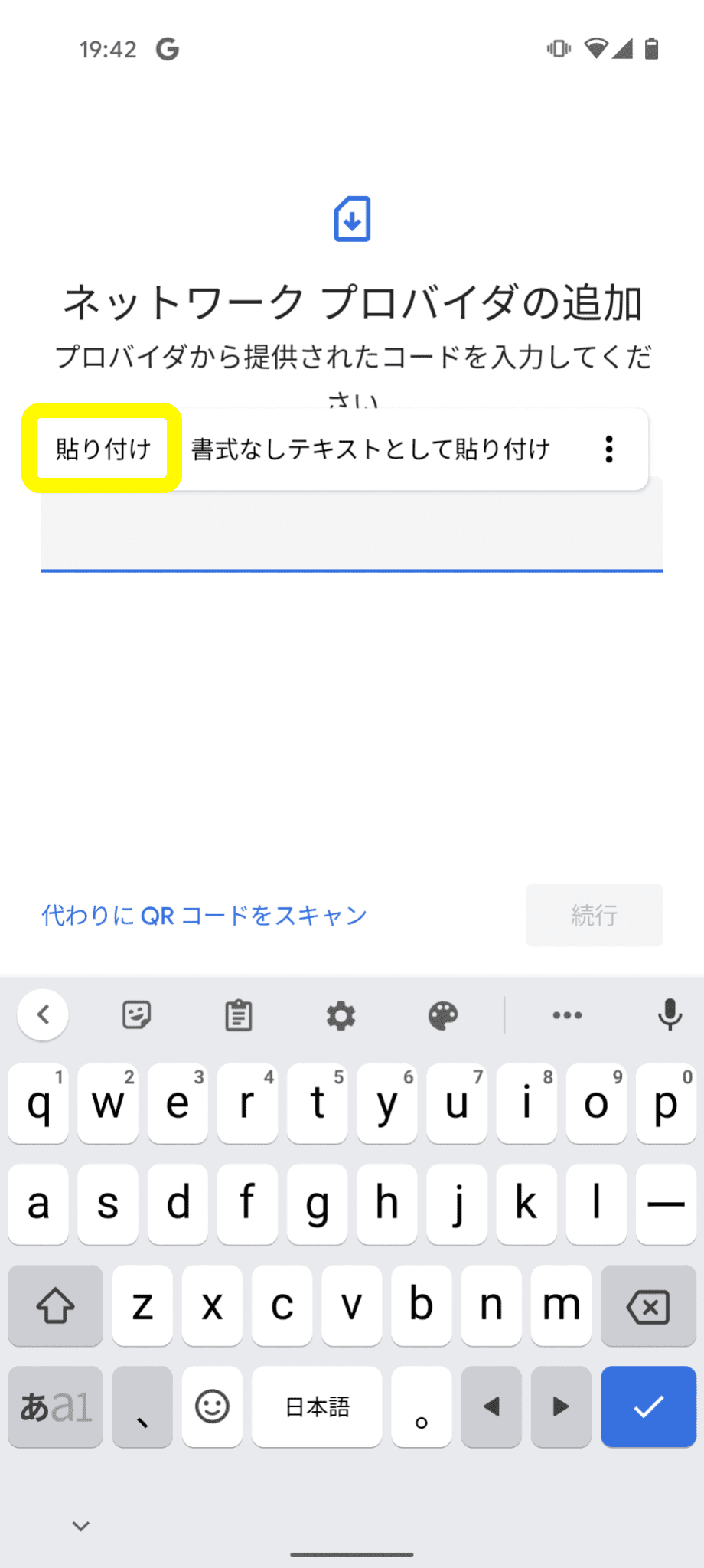Confirm input with the blue checkmark key
704x1568 pixels.
tap(648, 1406)
